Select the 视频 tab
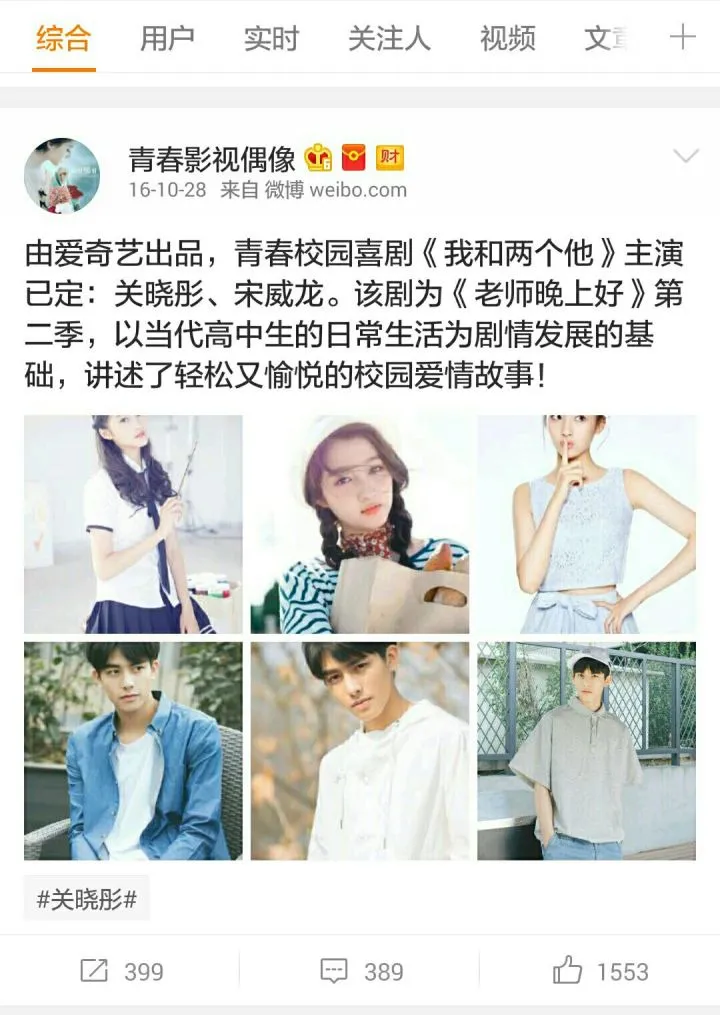 pos(507,39)
